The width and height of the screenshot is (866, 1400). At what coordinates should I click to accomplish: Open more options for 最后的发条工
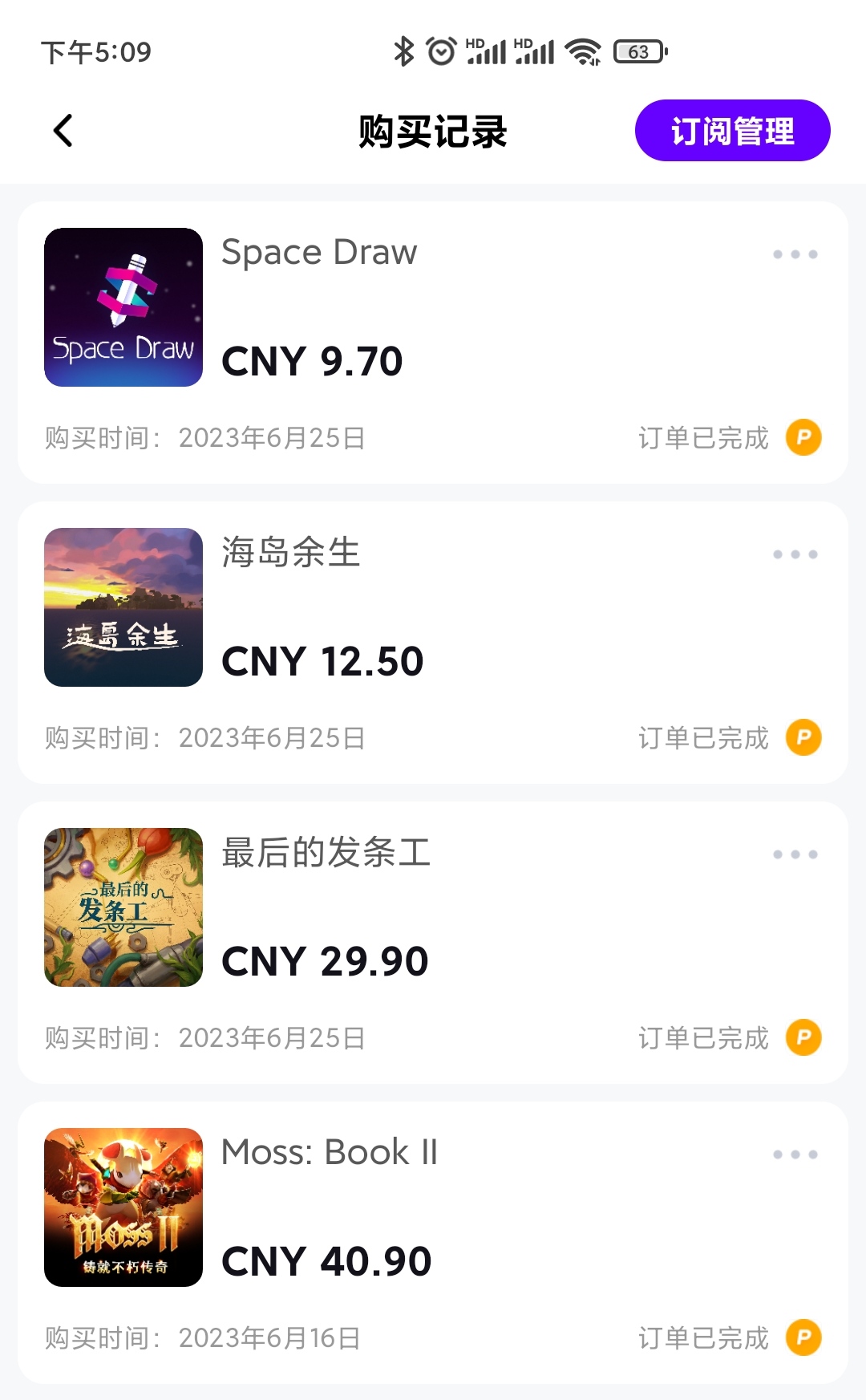pos(795,854)
